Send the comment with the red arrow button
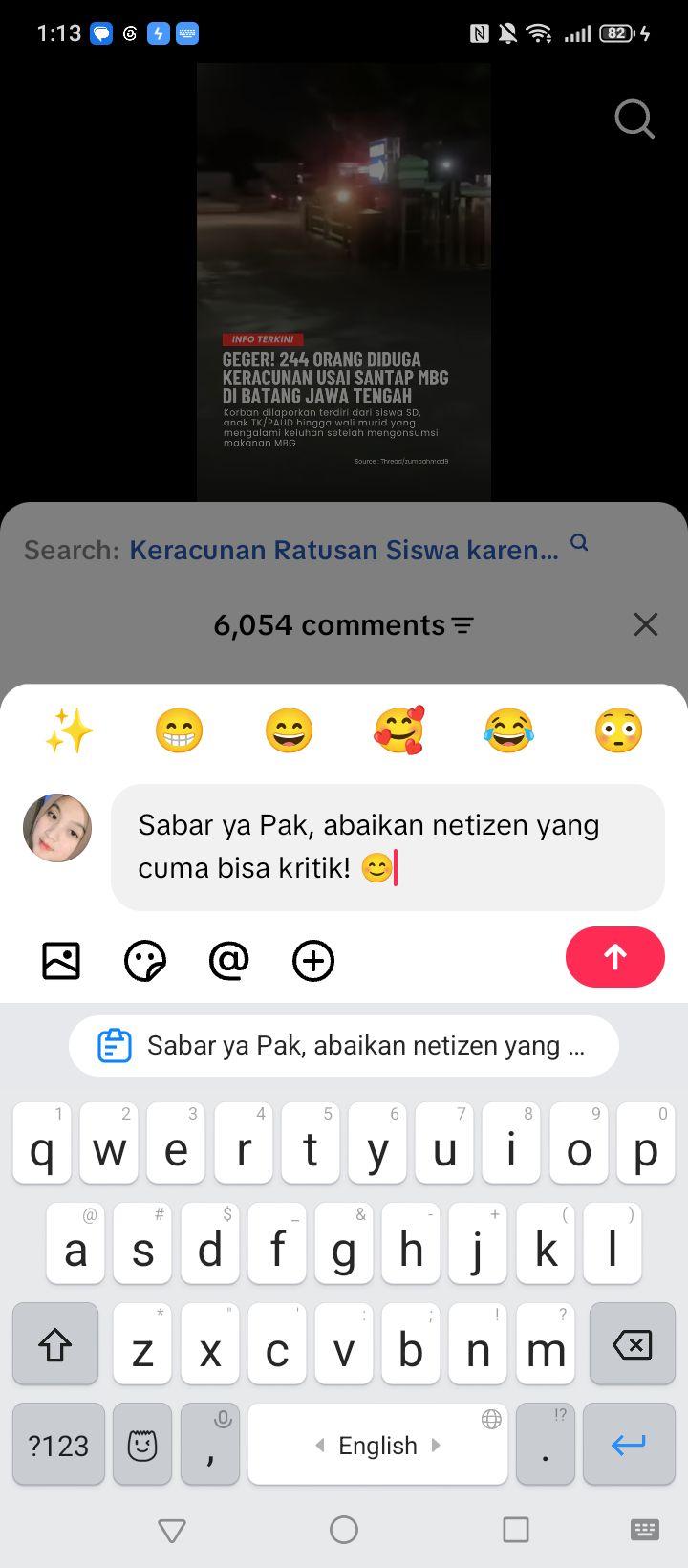The height and width of the screenshot is (1568, 688). tap(614, 957)
